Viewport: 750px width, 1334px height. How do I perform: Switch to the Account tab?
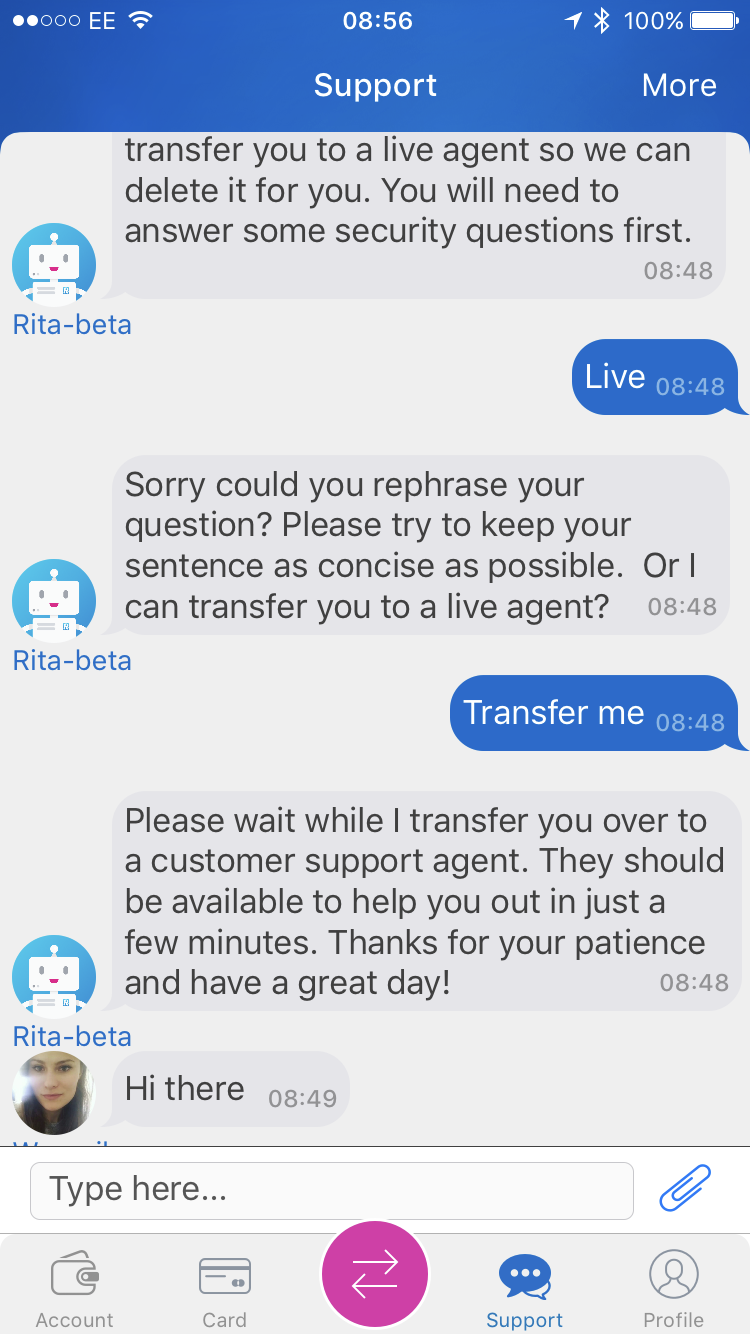point(75,1290)
